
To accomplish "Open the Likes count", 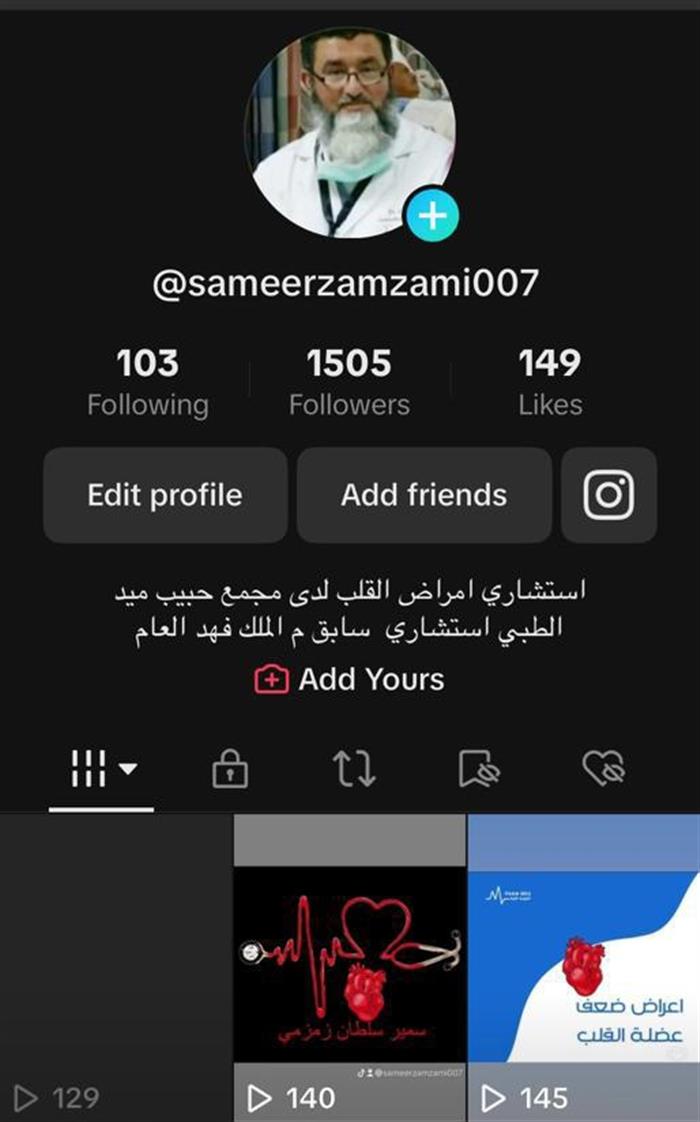I will coord(550,382).
